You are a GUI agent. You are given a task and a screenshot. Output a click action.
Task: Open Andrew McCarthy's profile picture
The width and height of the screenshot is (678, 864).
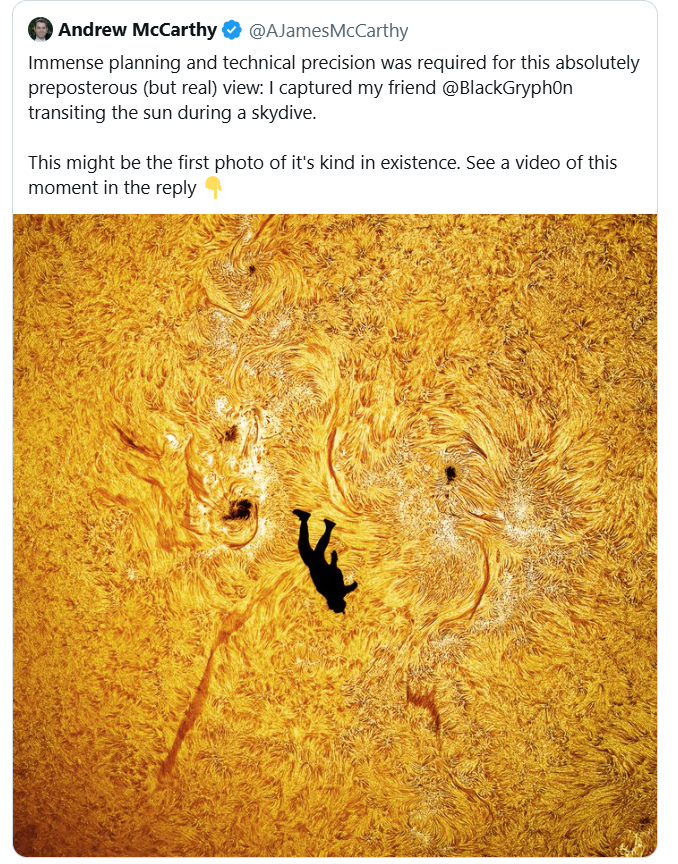point(39,30)
